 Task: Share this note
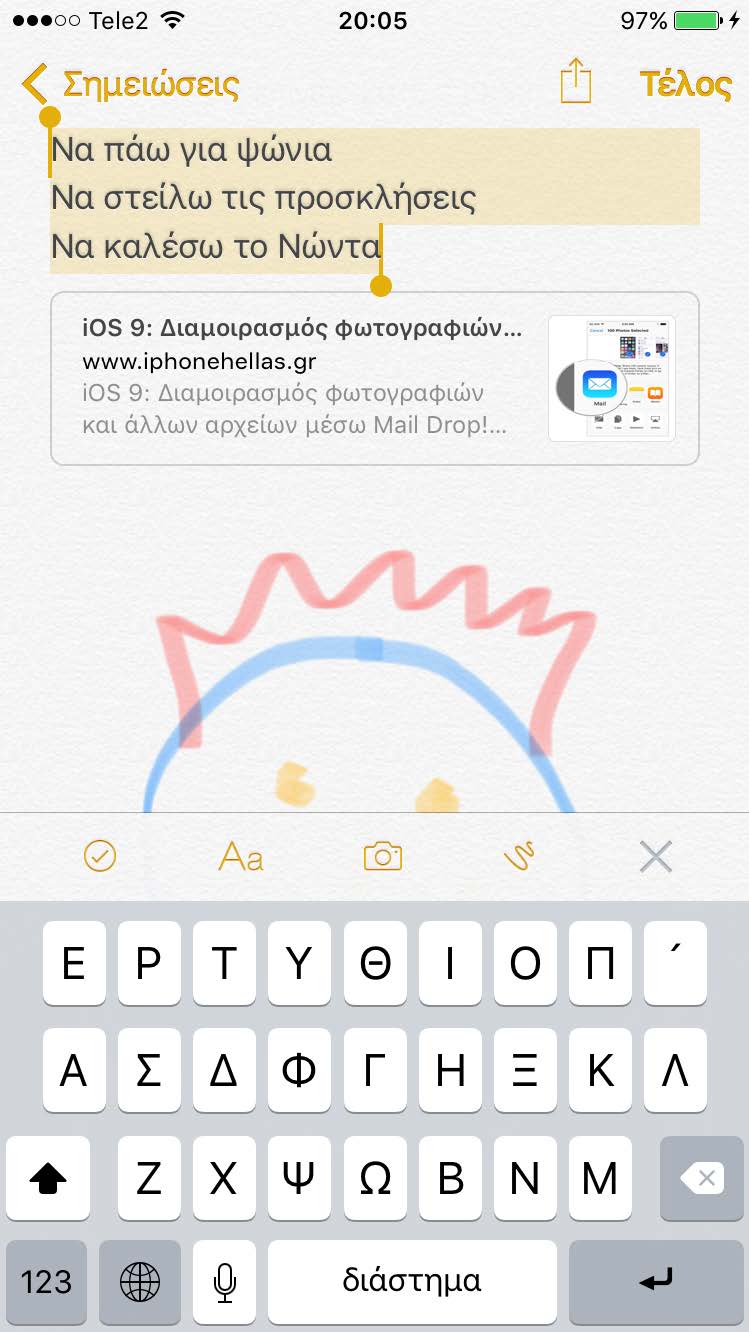pos(576,81)
